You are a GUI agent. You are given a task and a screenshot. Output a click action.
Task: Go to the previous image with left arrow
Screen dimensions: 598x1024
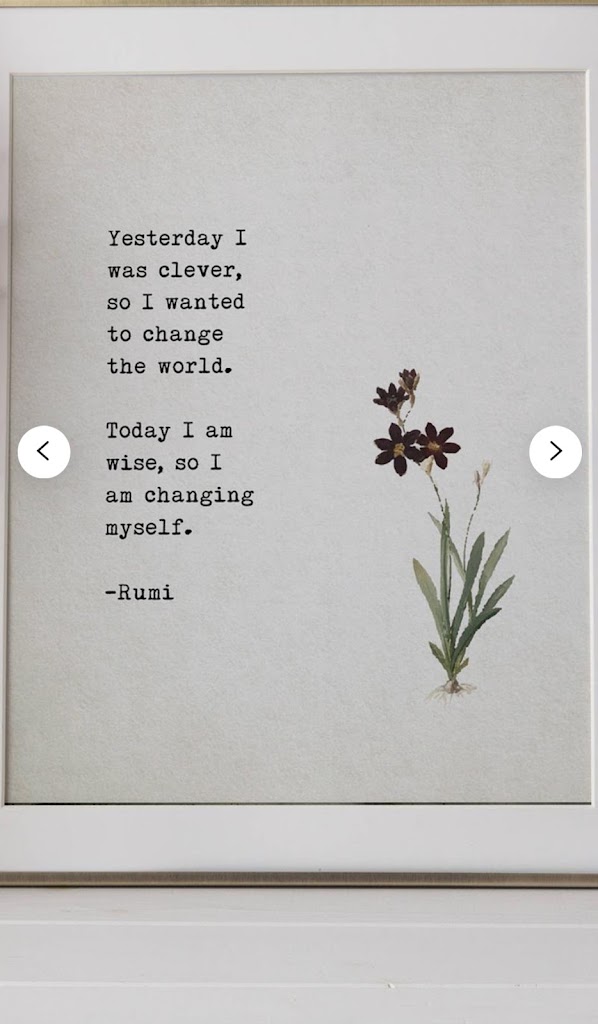point(44,451)
